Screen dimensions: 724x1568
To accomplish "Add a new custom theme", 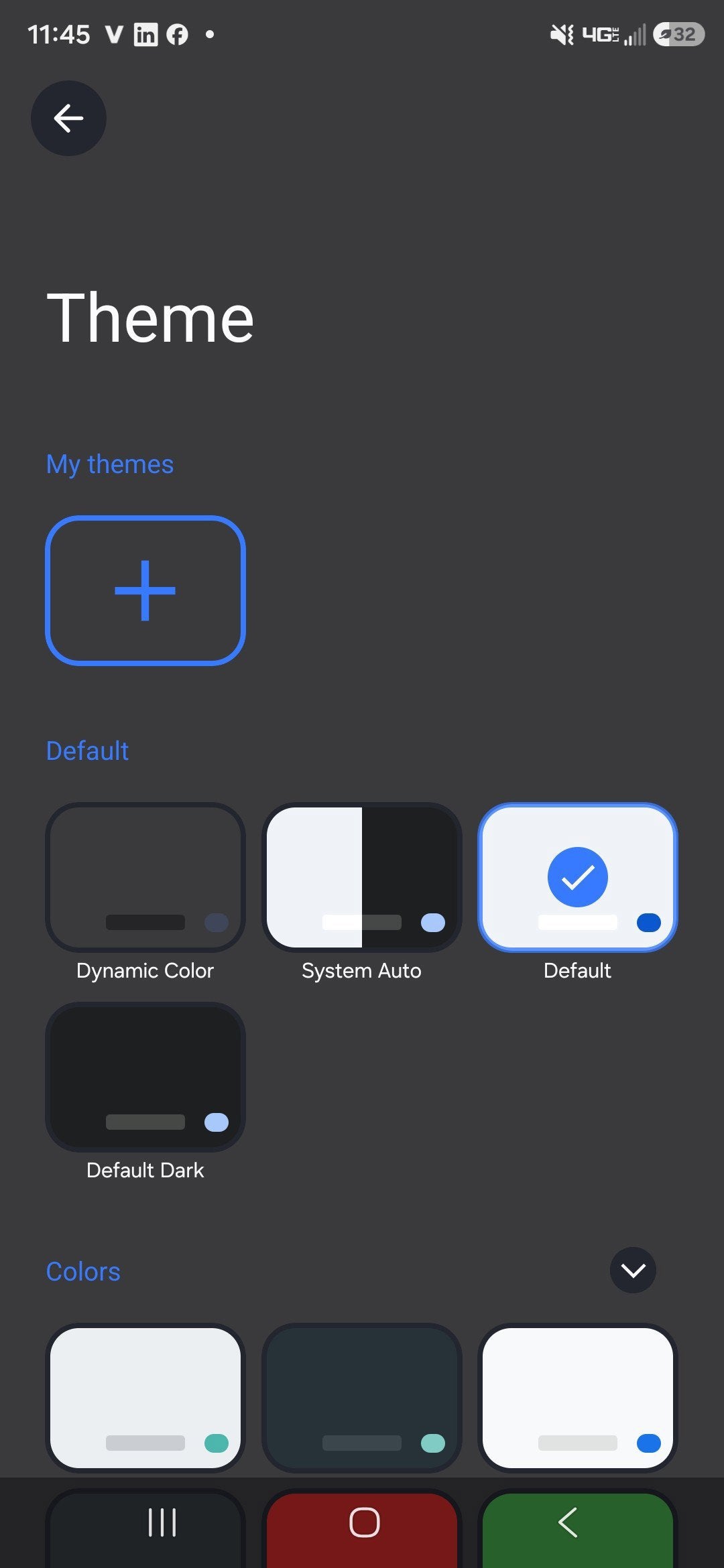I will click(x=145, y=590).
